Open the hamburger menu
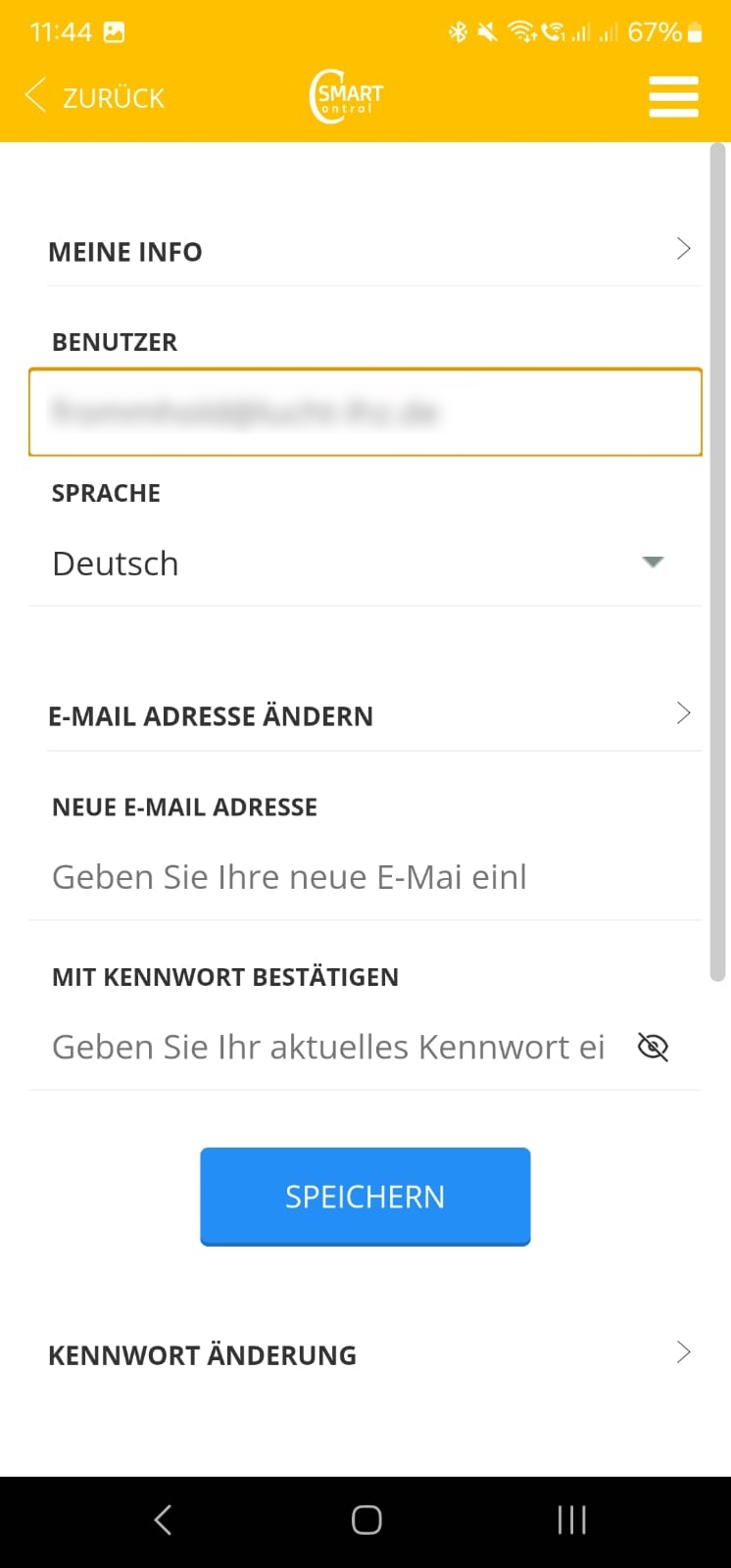Viewport: 731px width, 1568px height. [x=673, y=97]
